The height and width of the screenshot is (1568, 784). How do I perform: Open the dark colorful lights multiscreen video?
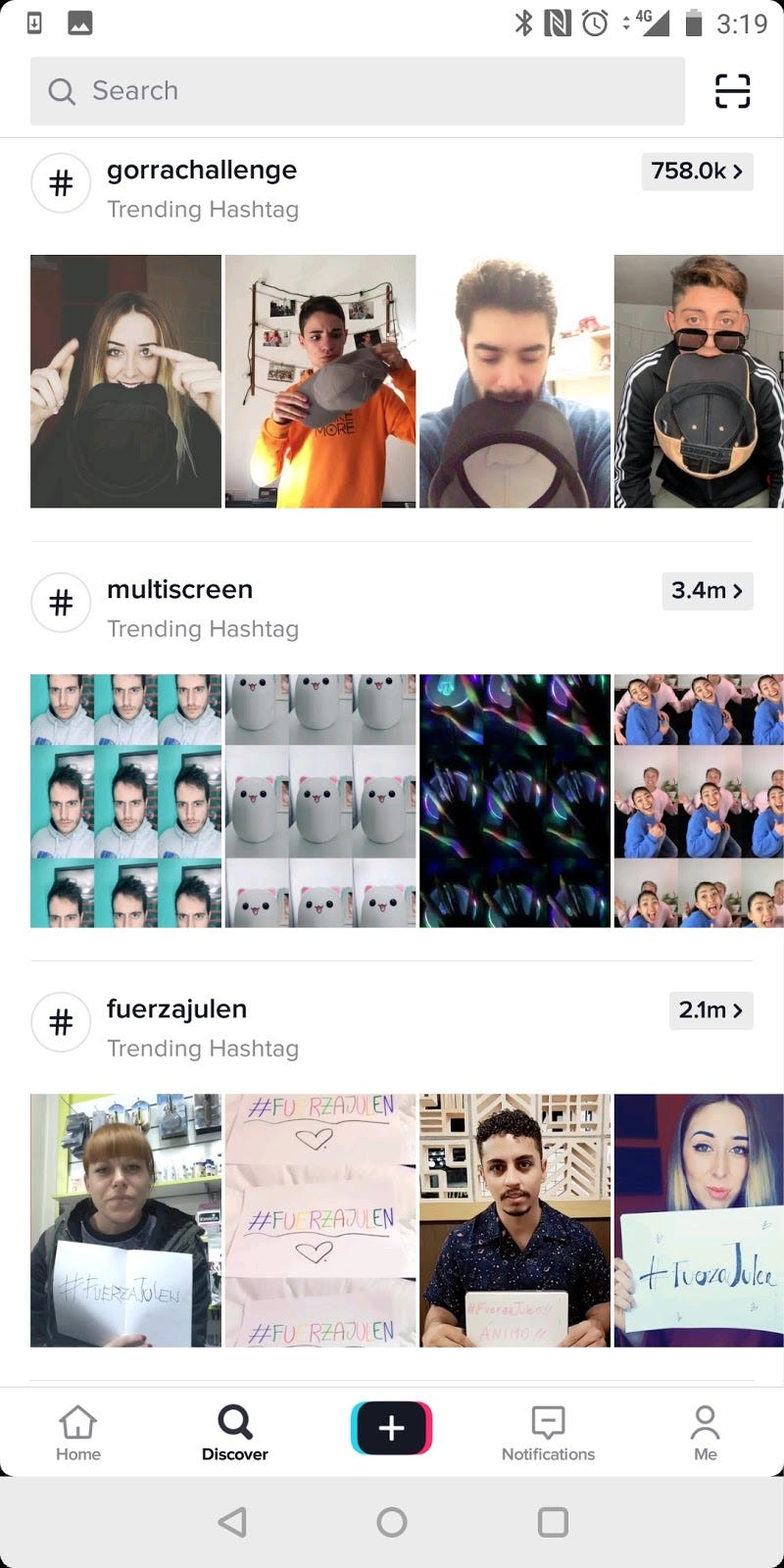pos(514,801)
